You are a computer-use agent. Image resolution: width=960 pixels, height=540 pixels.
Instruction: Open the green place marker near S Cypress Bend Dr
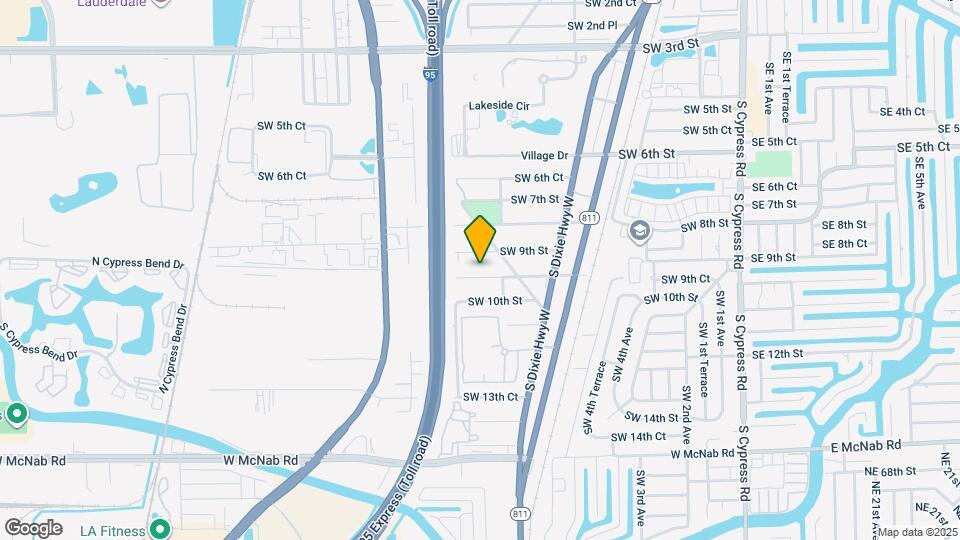pos(16,413)
